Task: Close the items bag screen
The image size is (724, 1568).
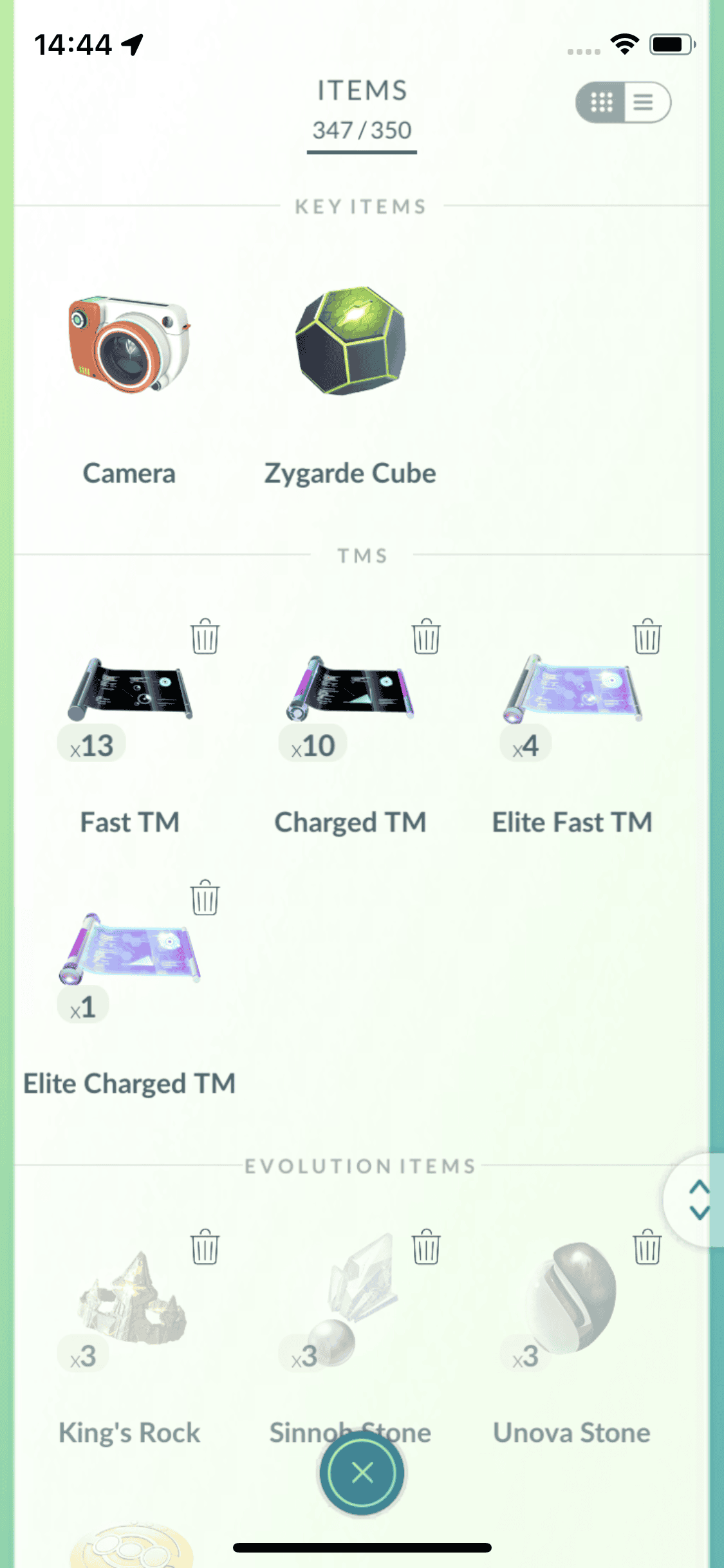Action: 362,1472
